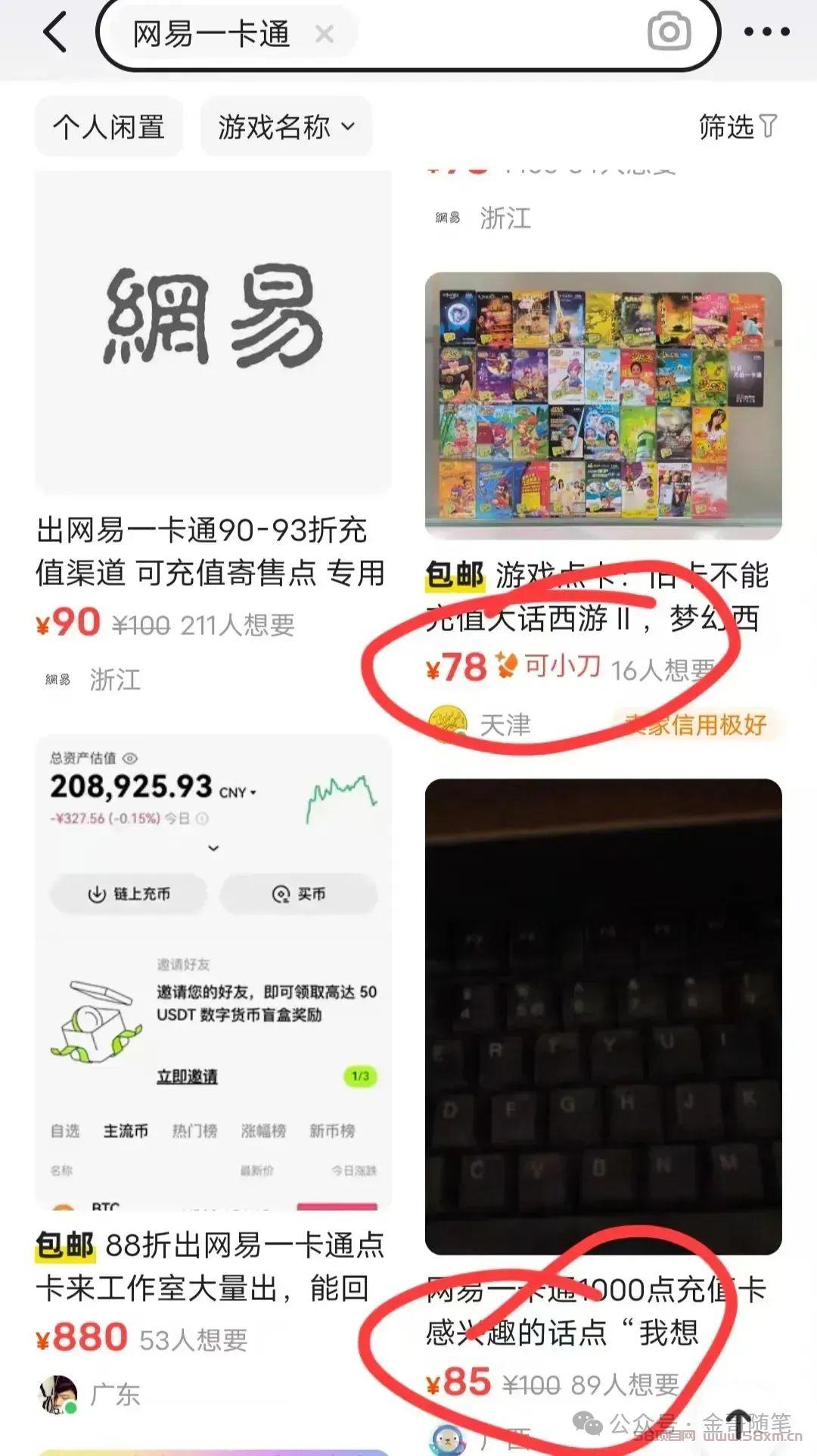Tap the back-to-top arrow button

coord(739,1421)
